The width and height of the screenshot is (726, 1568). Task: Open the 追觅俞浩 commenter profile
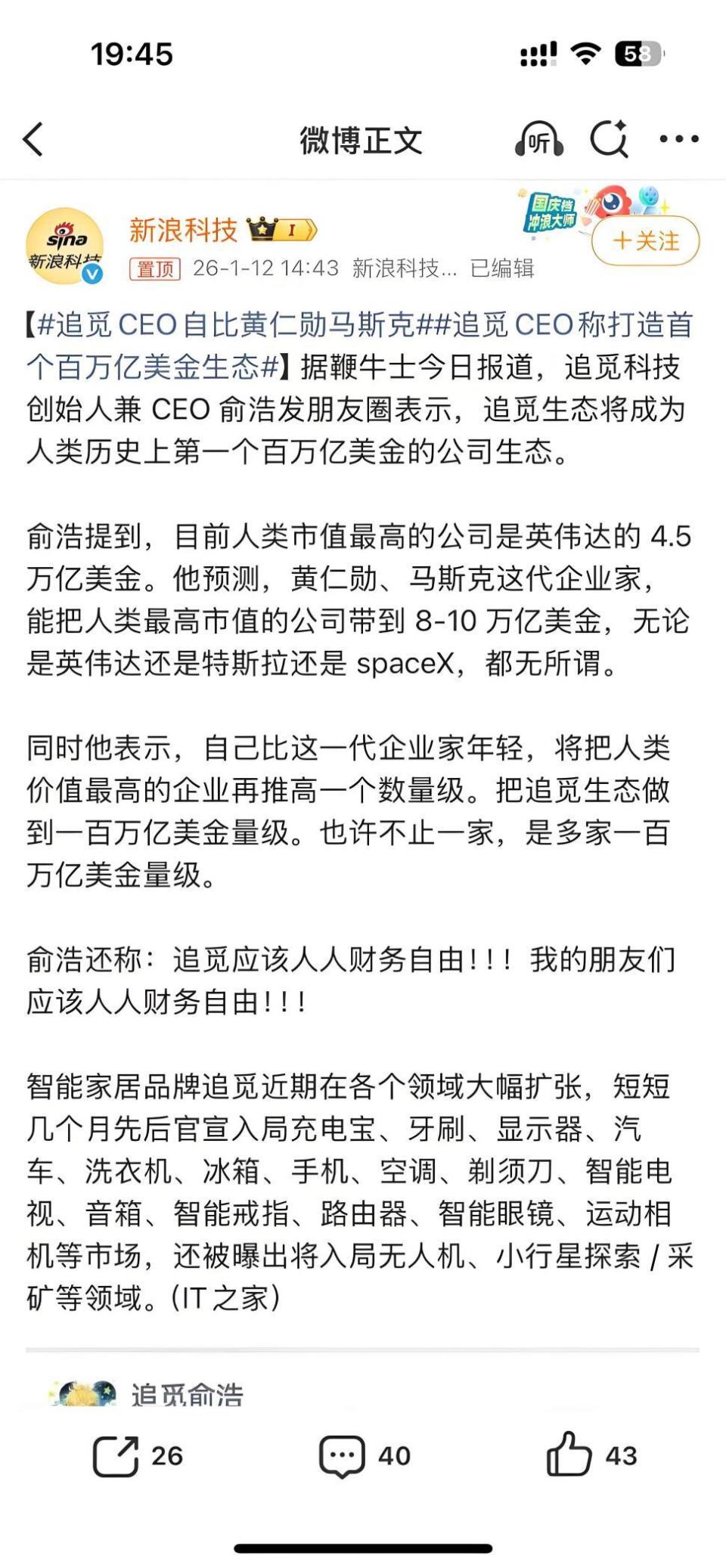coord(187,1395)
